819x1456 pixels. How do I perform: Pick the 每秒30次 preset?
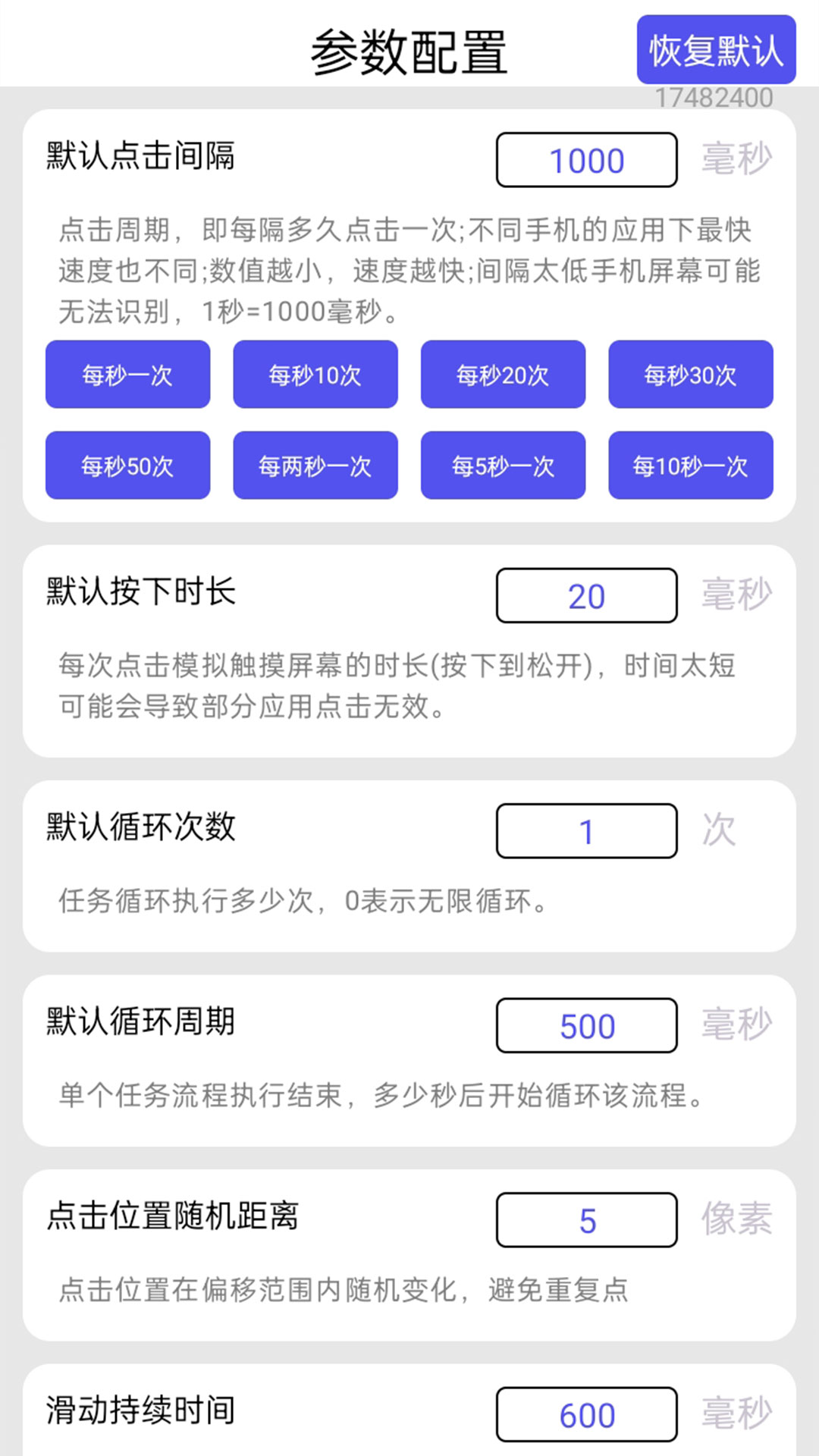[690, 375]
